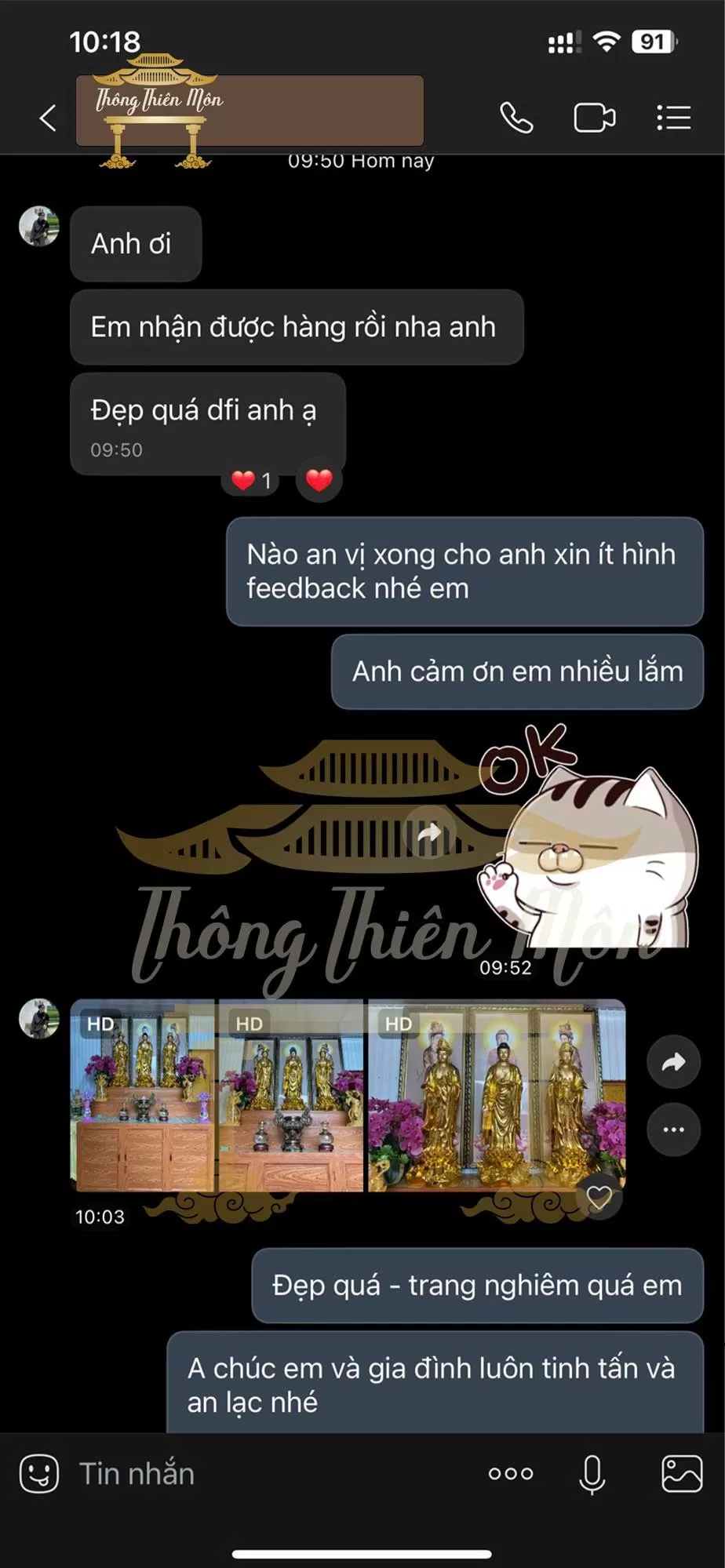Tap the heart react button under 'Đẹp quá'
The image size is (725, 1568).
click(x=319, y=480)
